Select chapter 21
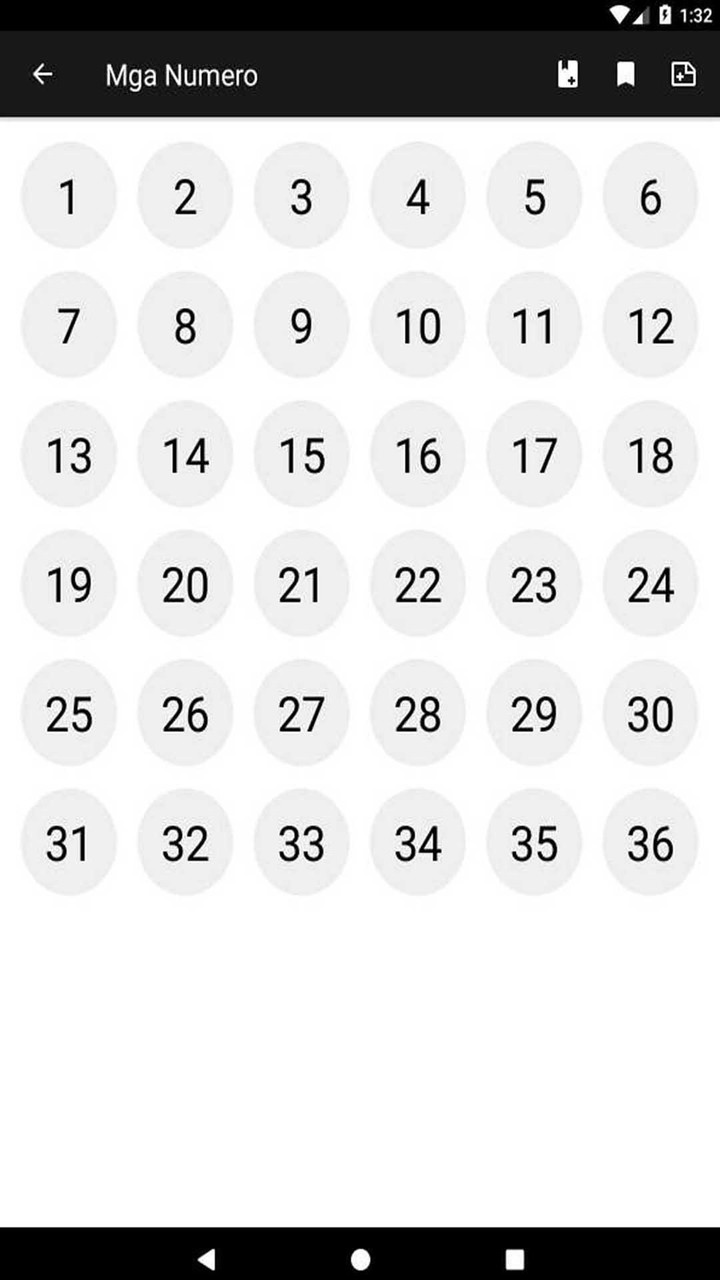Viewport: 720px width, 1280px height. (x=301, y=584)
